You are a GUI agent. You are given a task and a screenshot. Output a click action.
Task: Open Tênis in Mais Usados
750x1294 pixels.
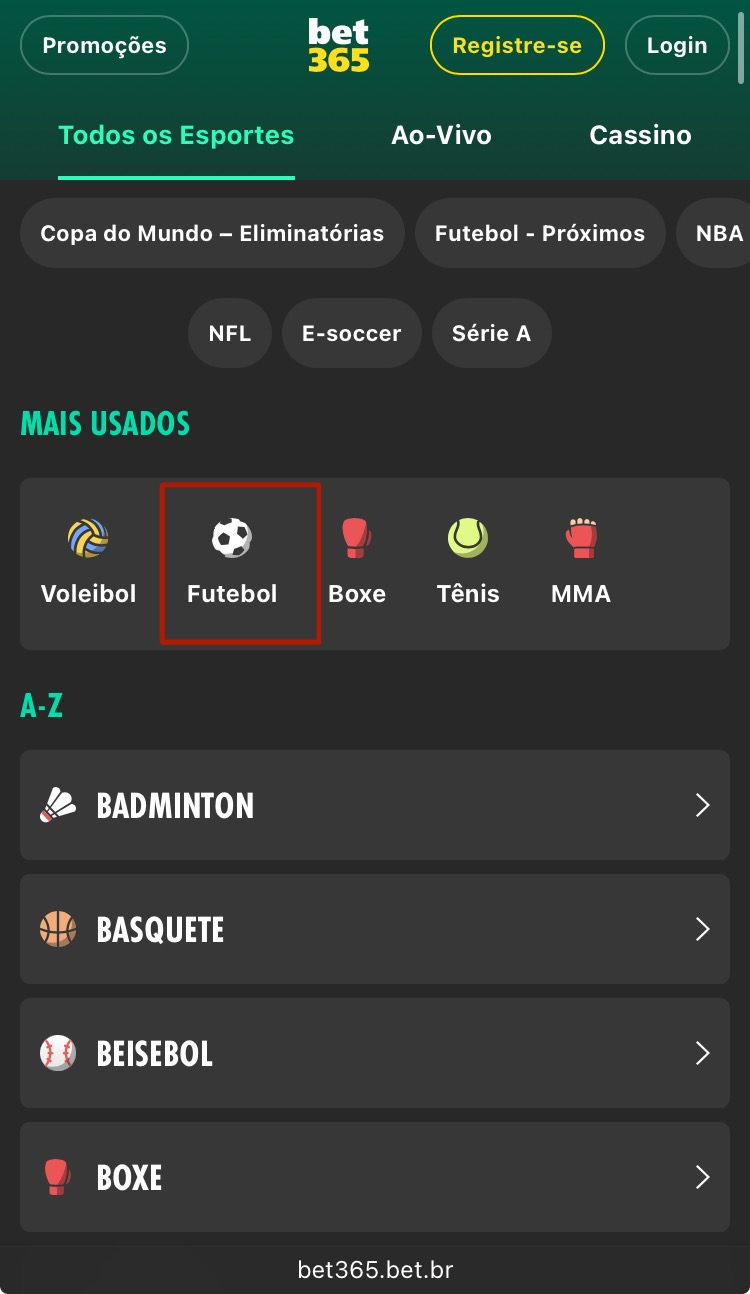[467, 563]
